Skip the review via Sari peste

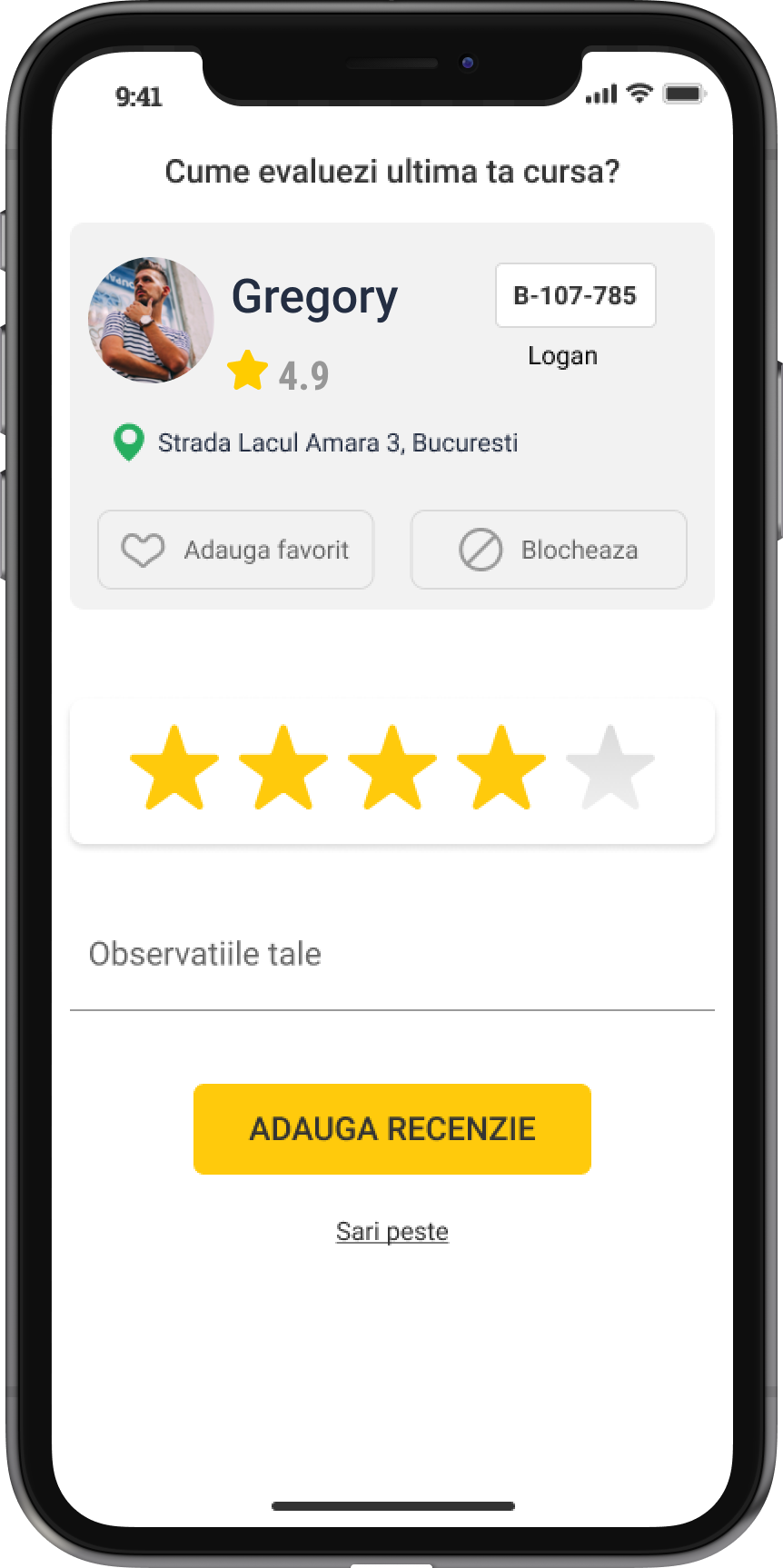392,1232
